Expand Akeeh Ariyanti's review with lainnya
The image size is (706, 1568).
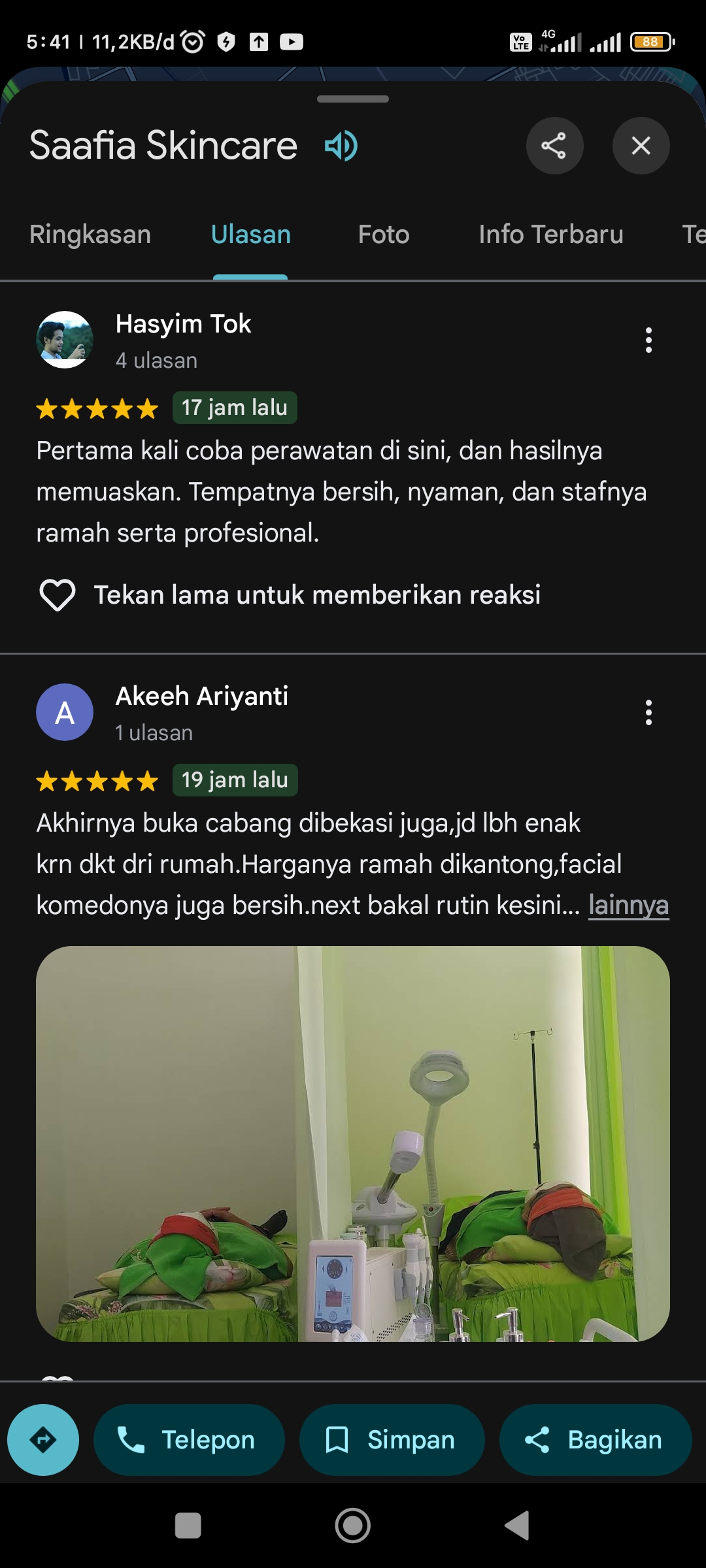(x=628, y=906)
